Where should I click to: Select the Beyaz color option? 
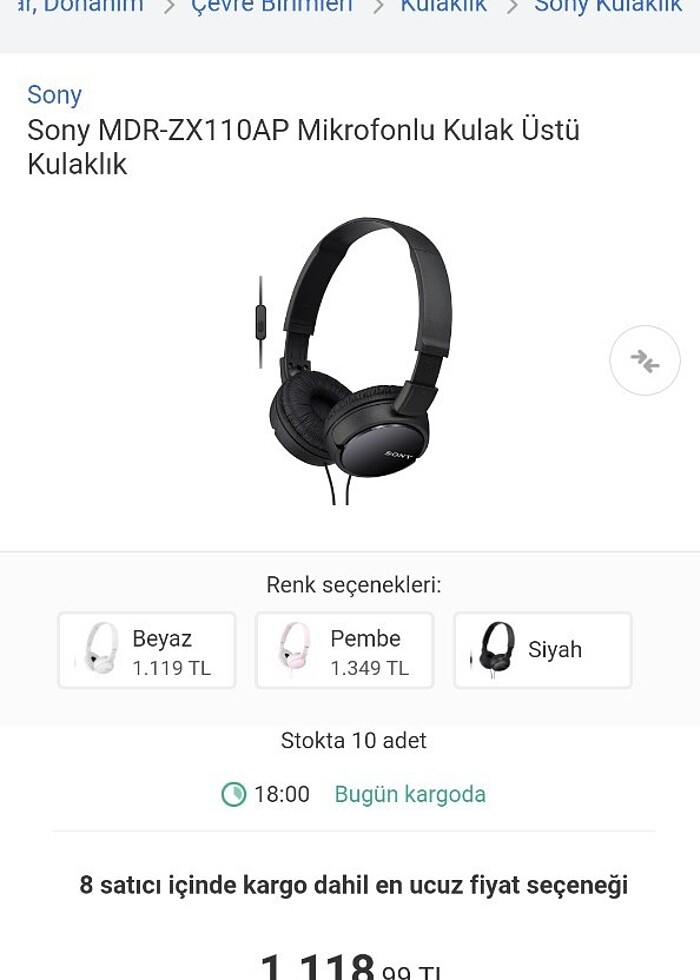click(147, 650)
